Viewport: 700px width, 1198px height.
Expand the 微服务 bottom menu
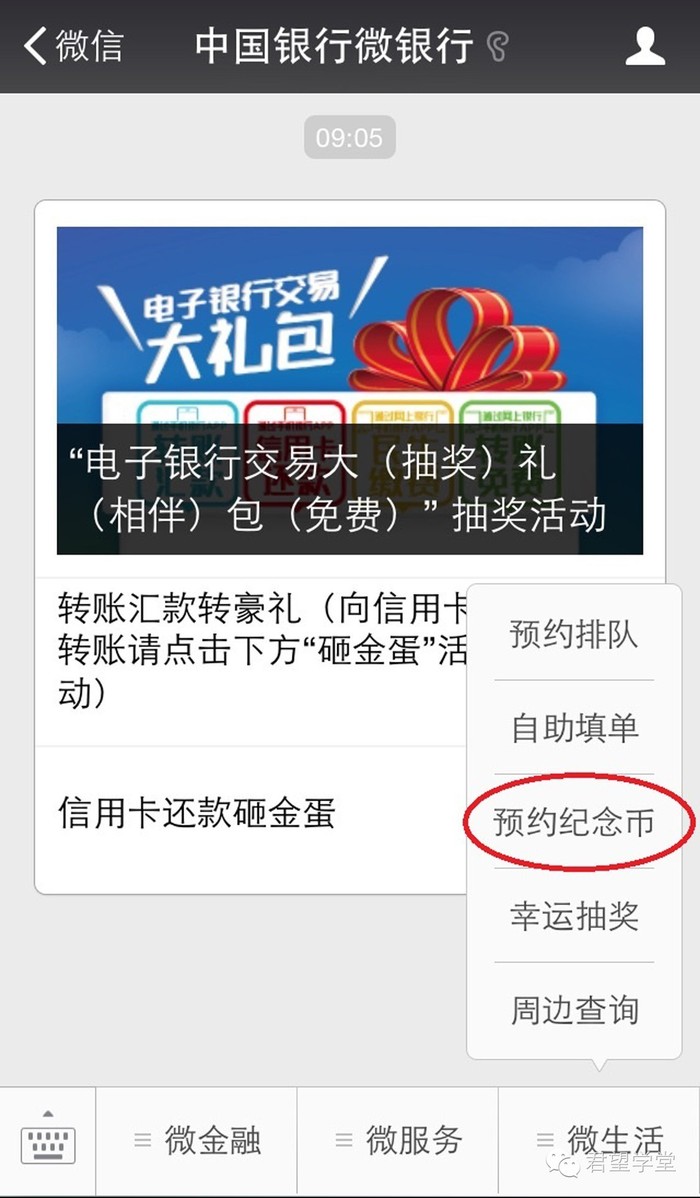tap(398, 1140)
